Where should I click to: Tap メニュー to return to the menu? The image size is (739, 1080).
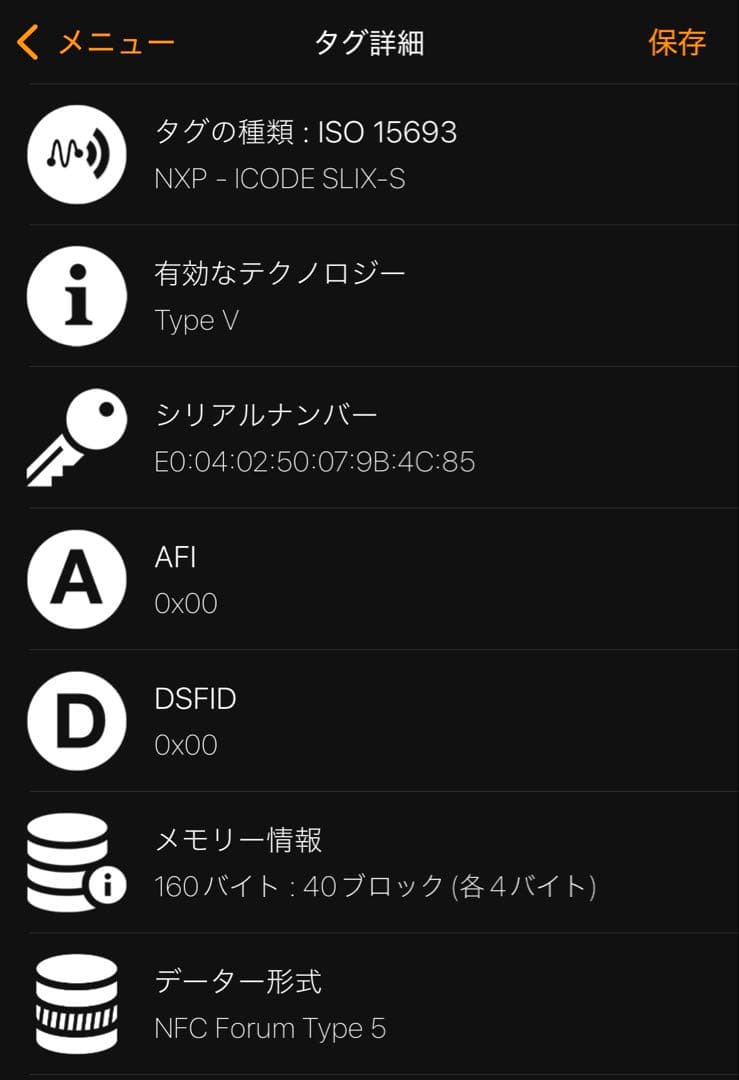click(x=120, y=42)
